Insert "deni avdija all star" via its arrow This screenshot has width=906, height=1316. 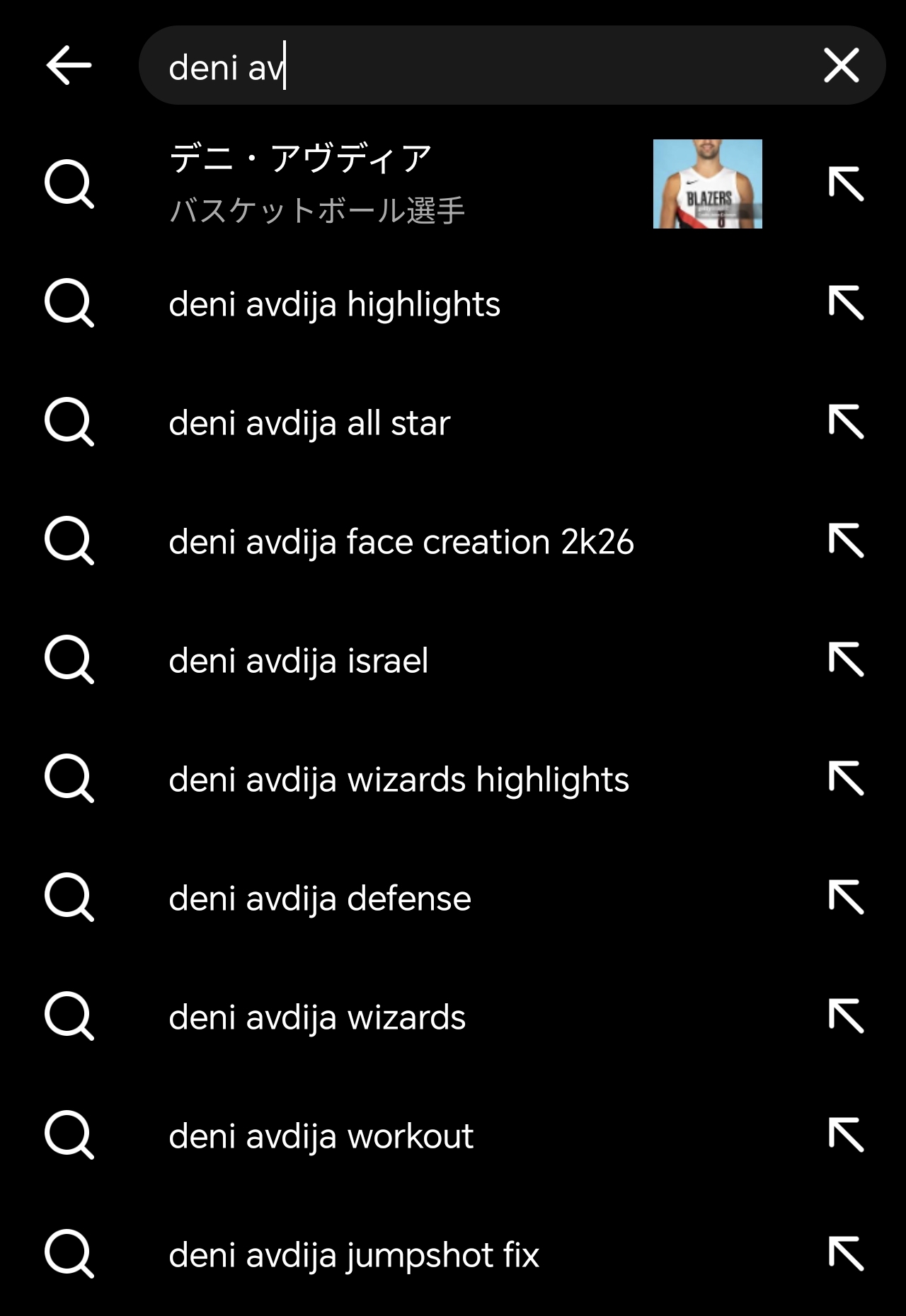[846, 422]
